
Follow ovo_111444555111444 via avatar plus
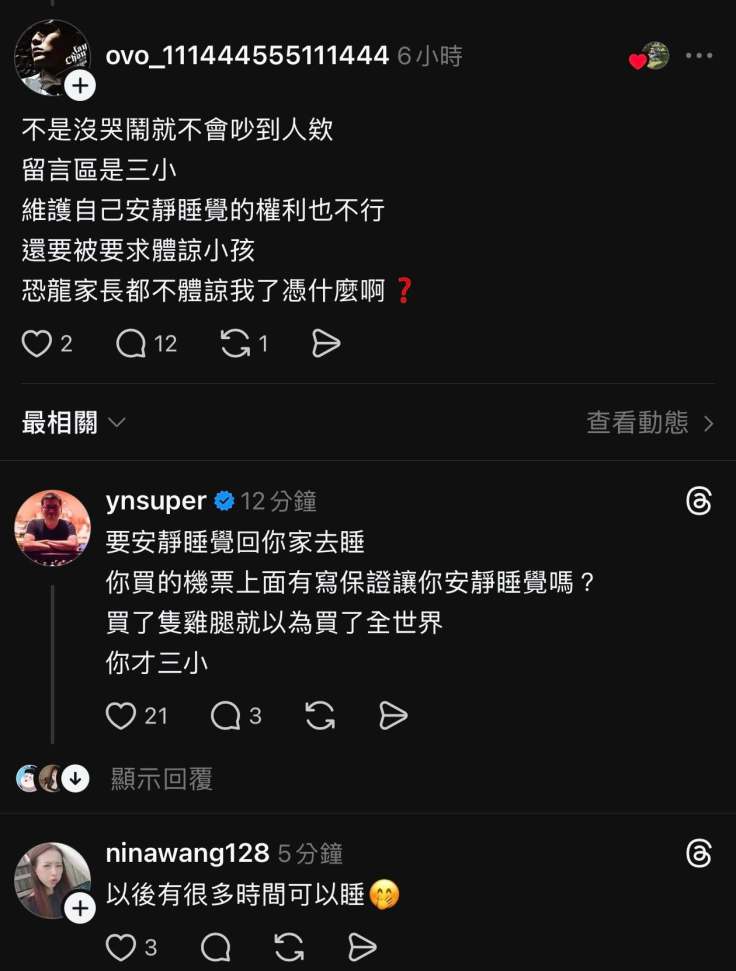click(80, 87)
